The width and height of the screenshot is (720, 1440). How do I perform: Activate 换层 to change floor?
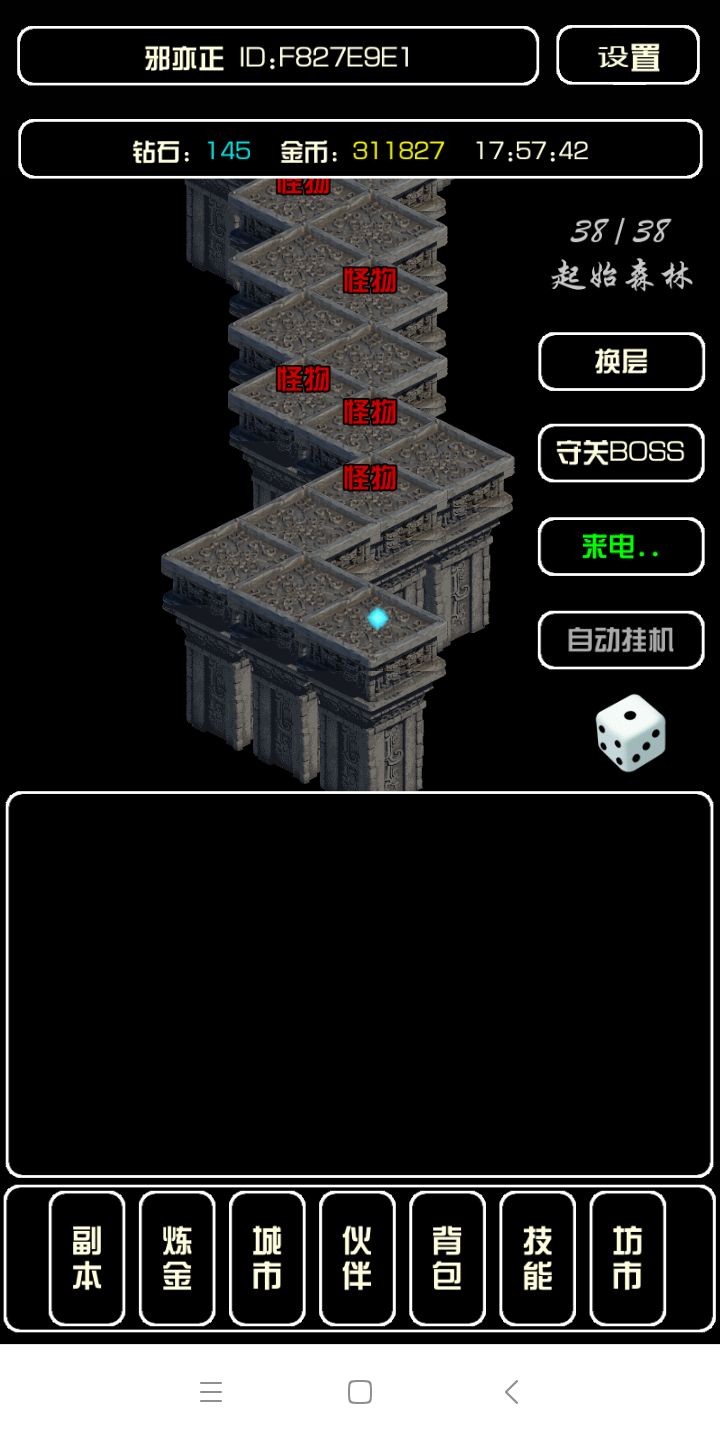click(621, 361)
